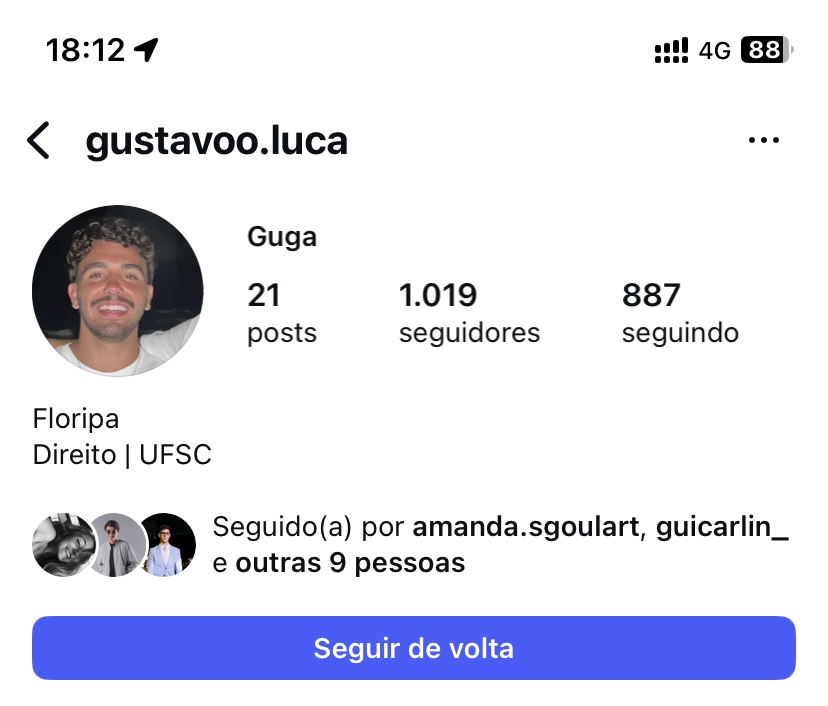Show the 21 posts
The image size is (828, 706).
(x=281, y=313)
